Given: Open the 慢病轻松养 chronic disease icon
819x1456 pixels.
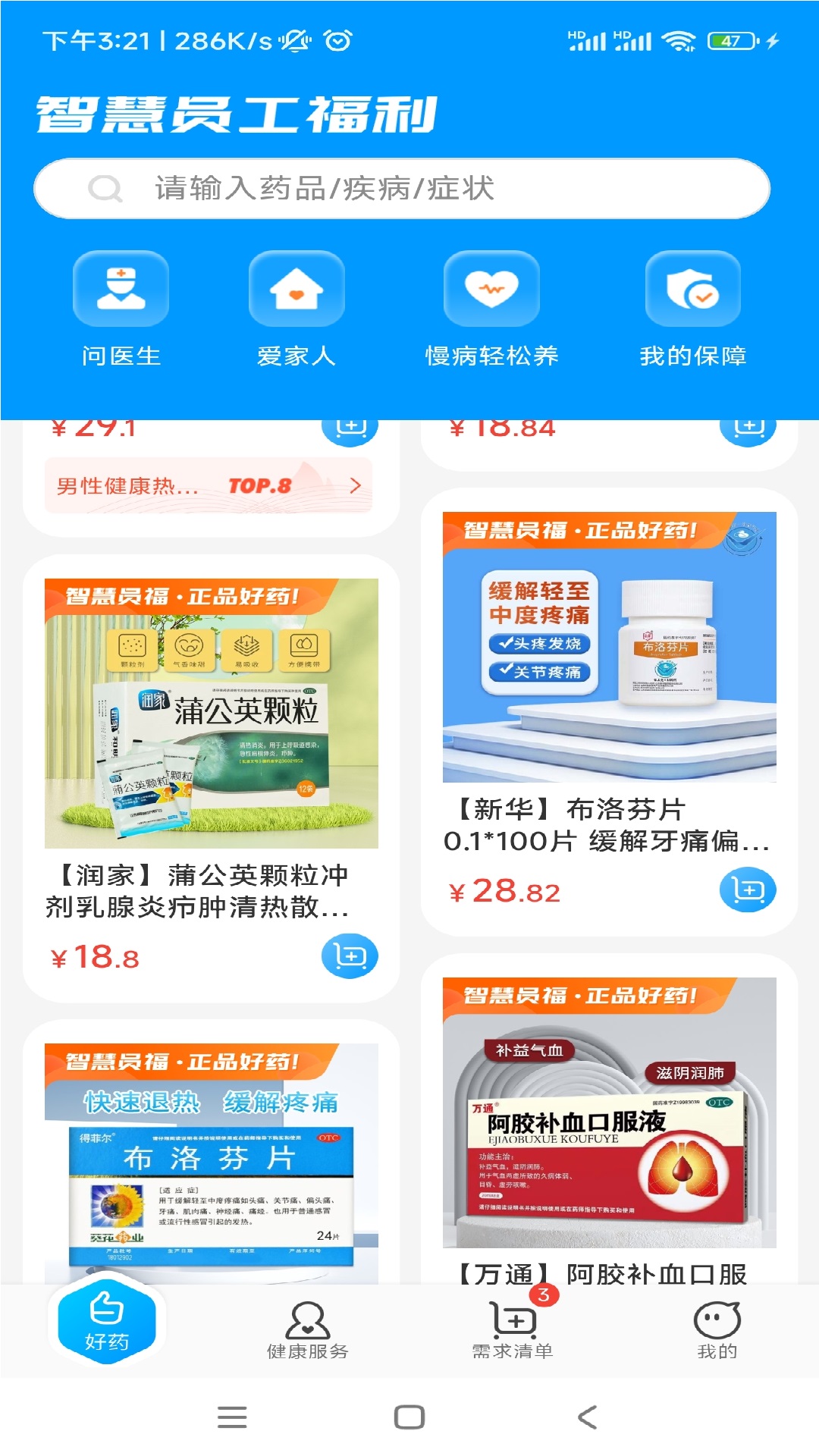Looking at the screenshot, I should (x=491, y=292).
